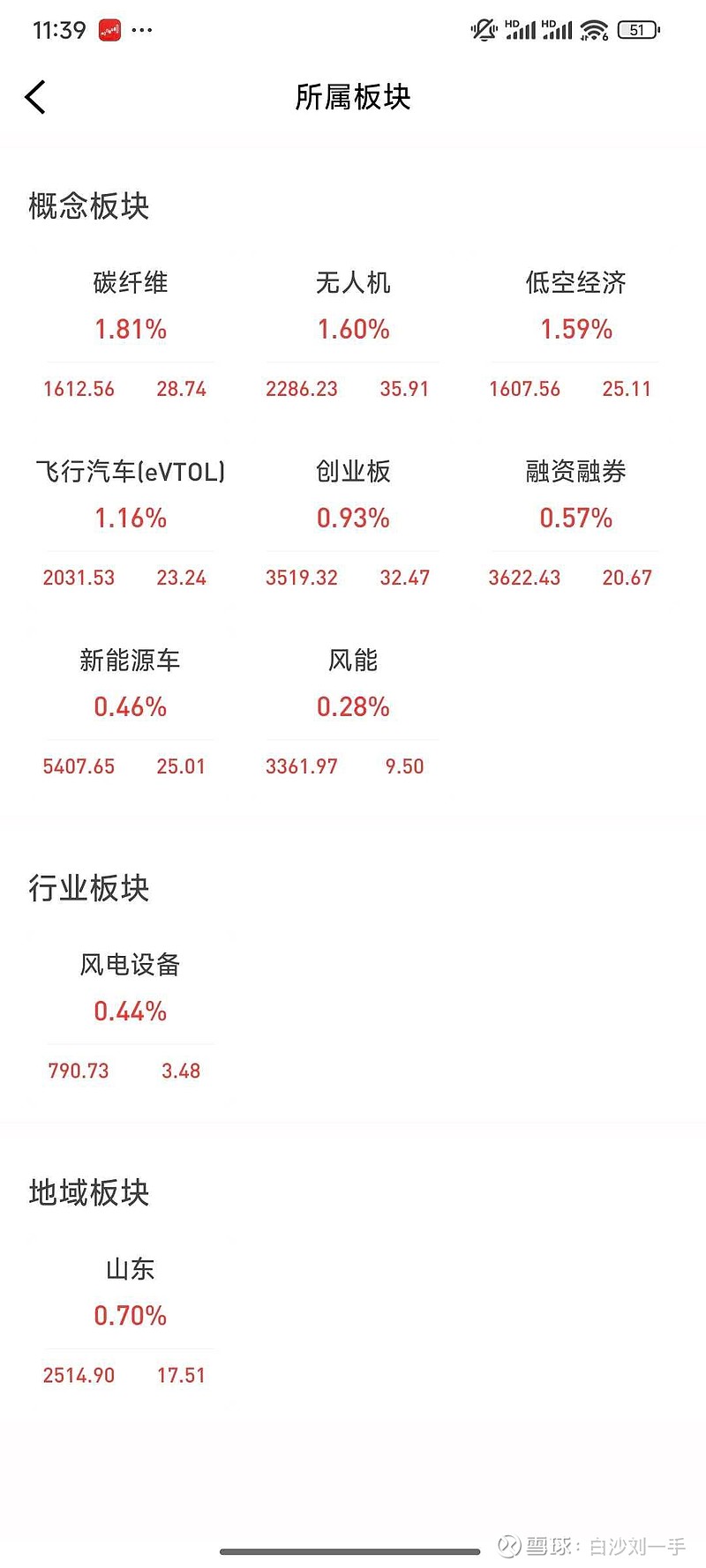Tap the battery indicator showing 51
The width and height of the screenshot is (706, 1568).
[x=635, y=29]
